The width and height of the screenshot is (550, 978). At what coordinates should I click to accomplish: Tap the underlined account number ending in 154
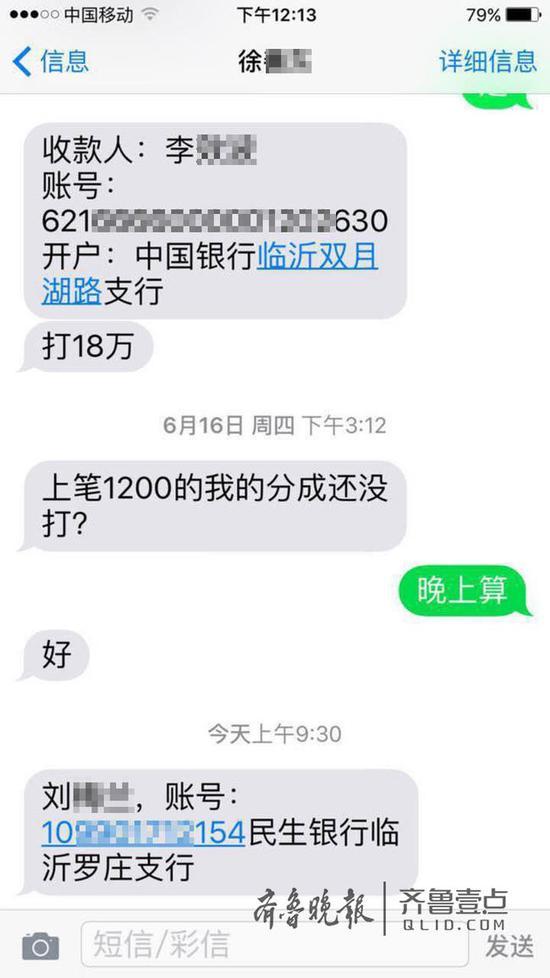(143, 833)
